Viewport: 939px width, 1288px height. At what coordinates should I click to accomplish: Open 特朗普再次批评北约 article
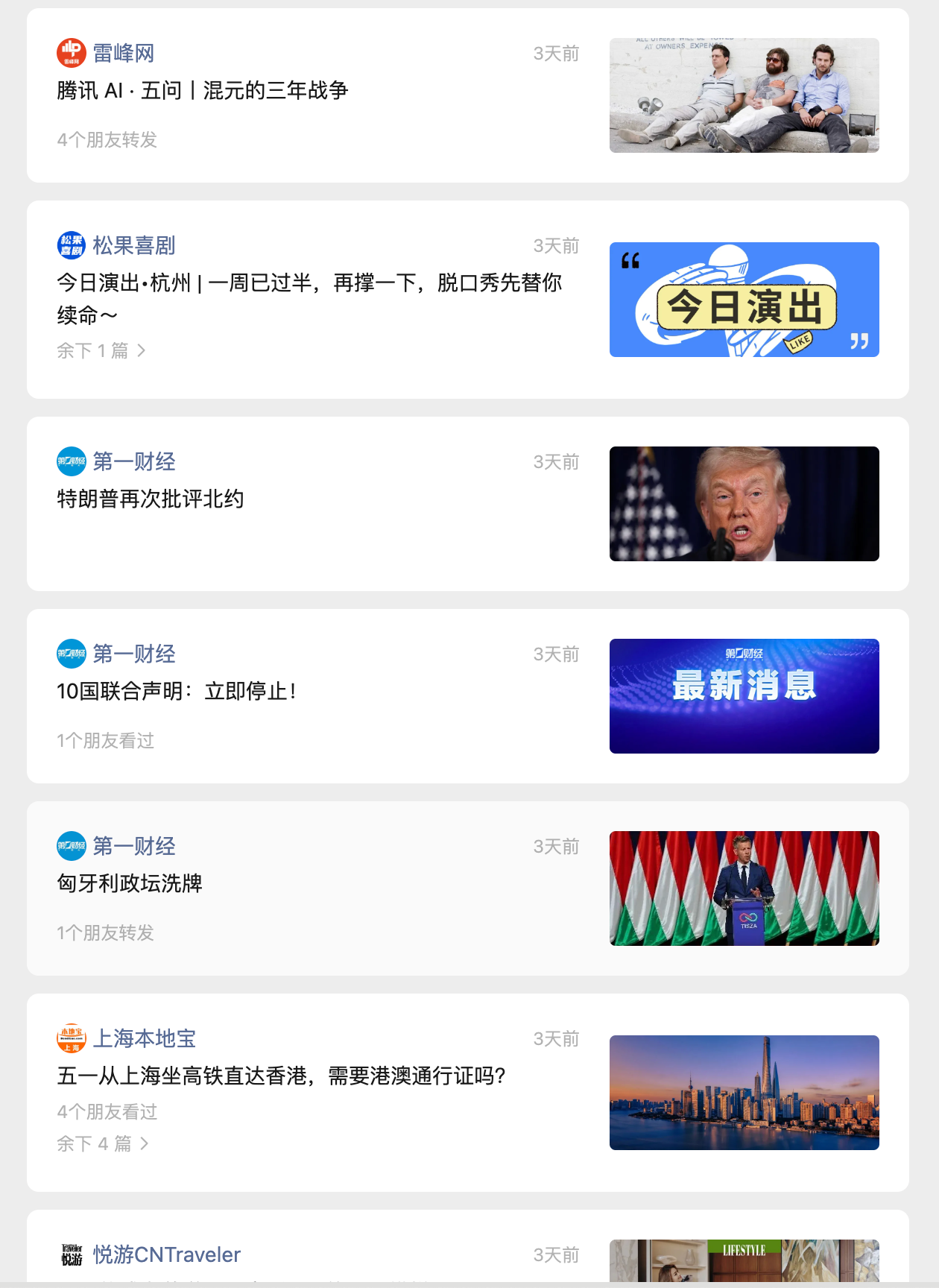[x=151, y=499]
